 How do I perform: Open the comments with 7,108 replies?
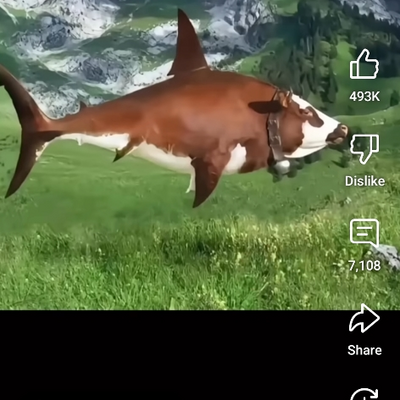tap(364, 233)
